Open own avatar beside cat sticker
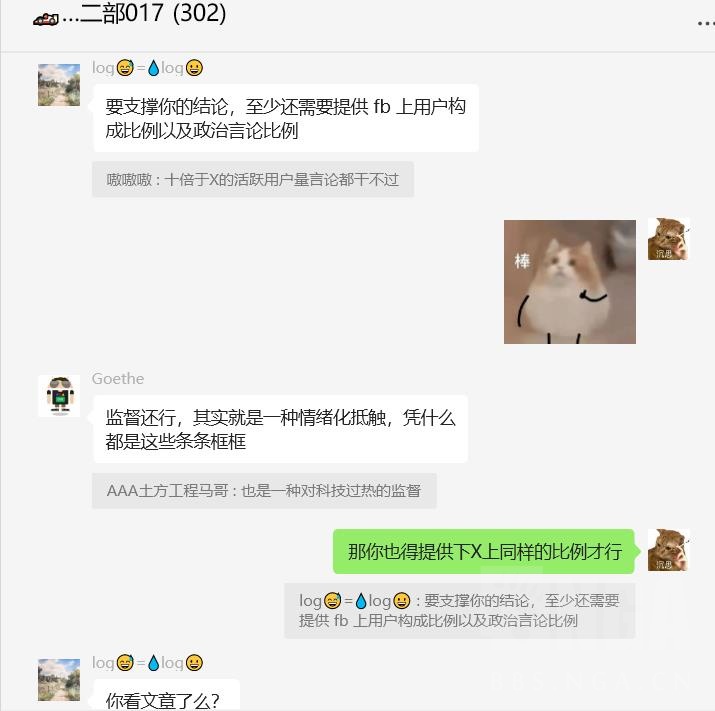The width and height of the screenshot is (715, 711). click(x=668, y=239)
